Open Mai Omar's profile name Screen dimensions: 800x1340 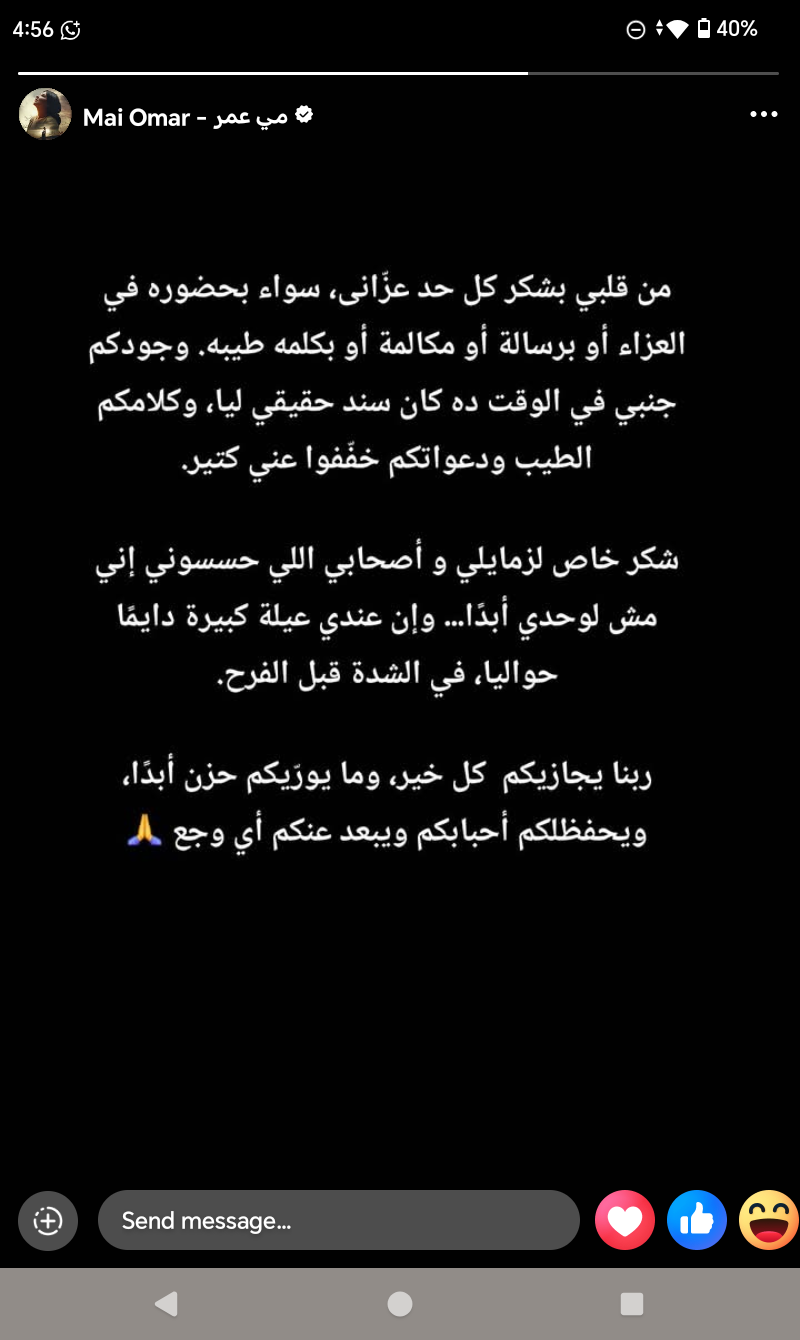coord(185,117)
